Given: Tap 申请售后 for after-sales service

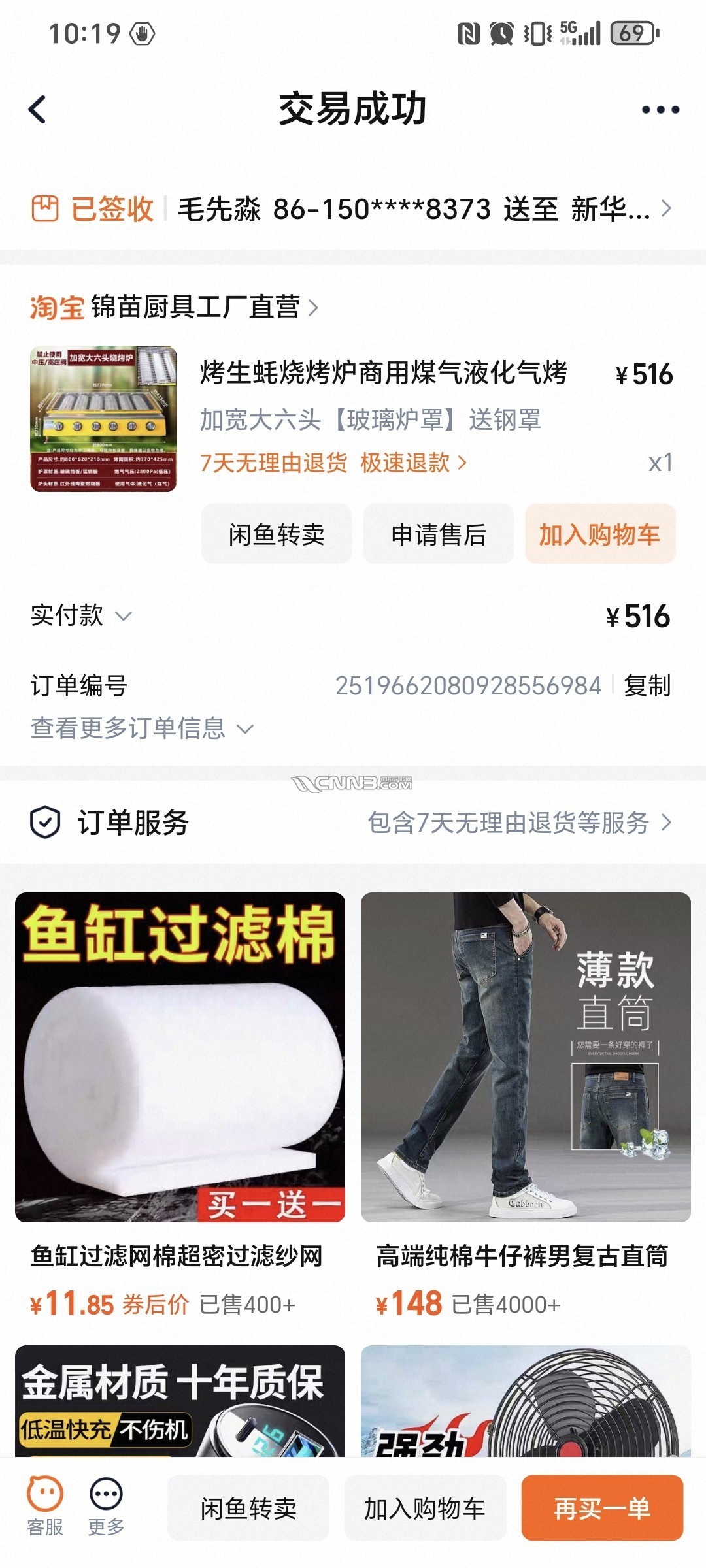Looking at the screenshot, I should 439,534.
